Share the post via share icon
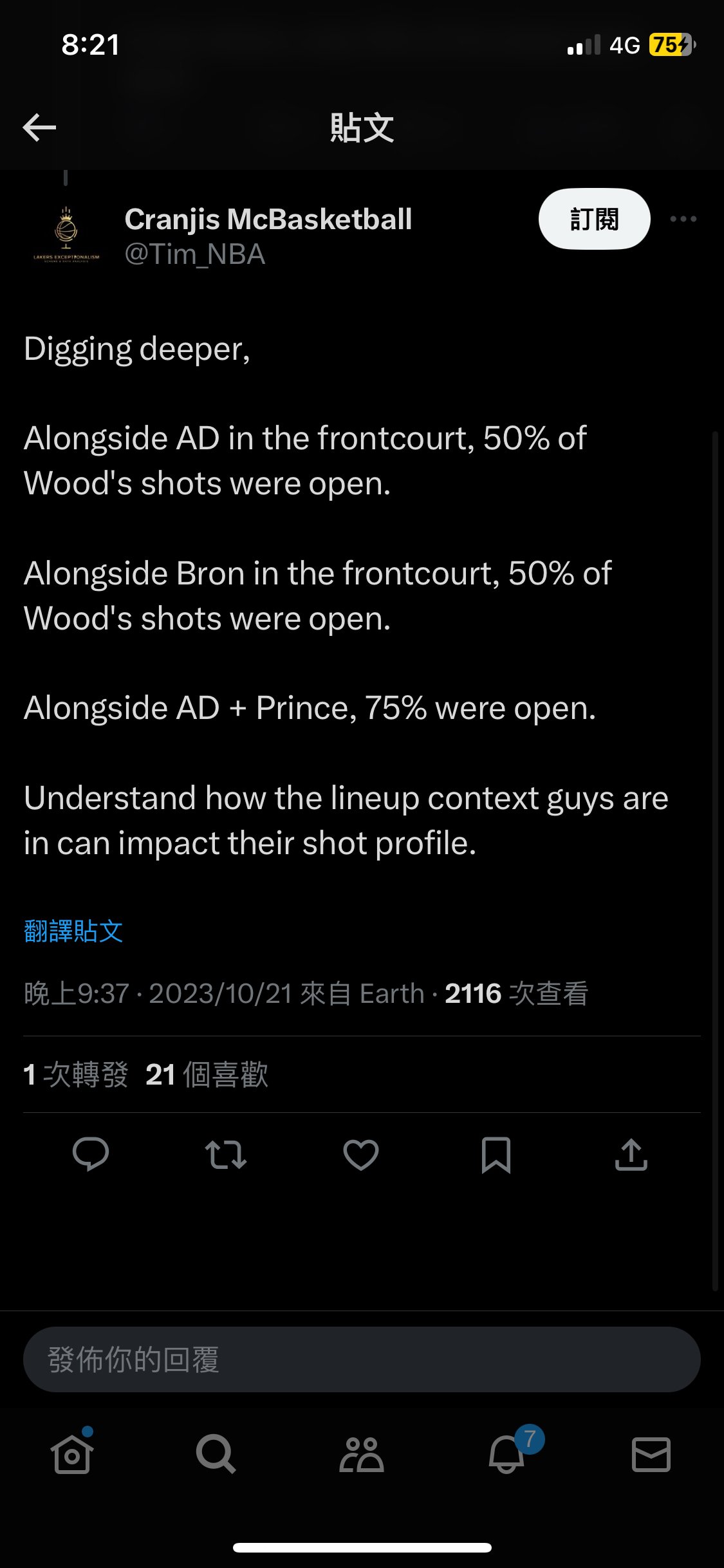Image resolution: width=724 pixels, height=1568 pixels. (631, 1154)
